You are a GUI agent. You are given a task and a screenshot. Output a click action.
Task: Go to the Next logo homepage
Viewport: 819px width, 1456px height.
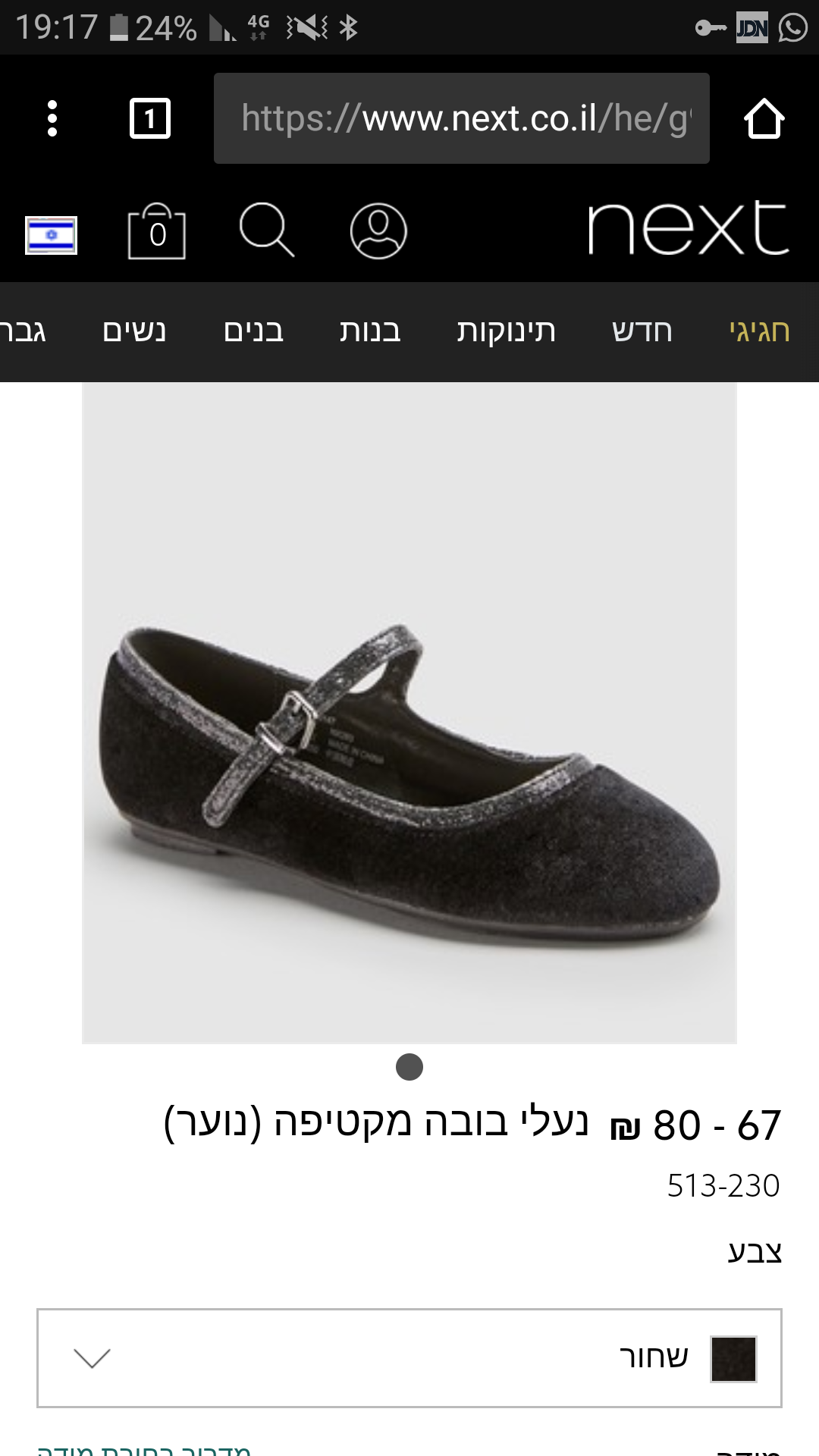[688, 228]
